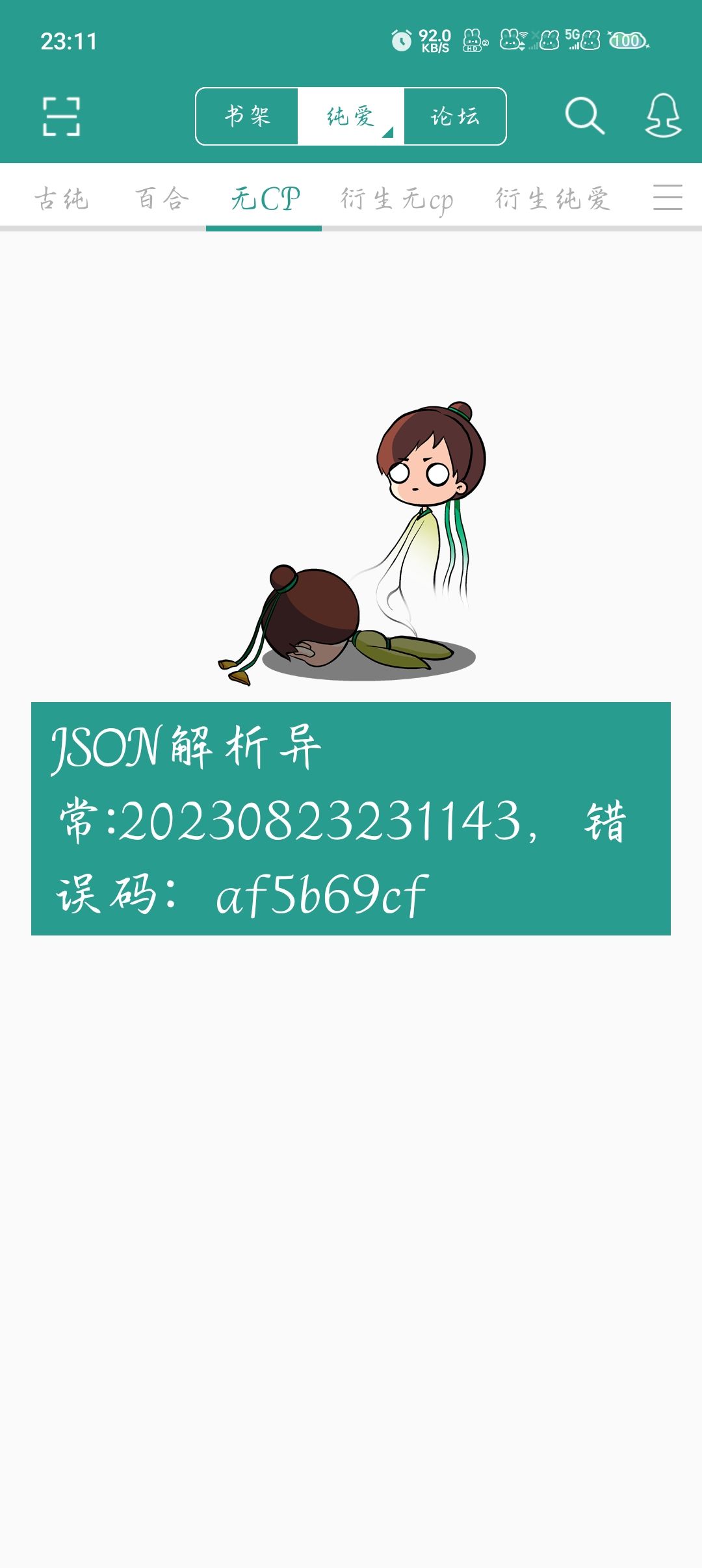
Task: Open the scan icon
Action: click(x=61, y=116)
